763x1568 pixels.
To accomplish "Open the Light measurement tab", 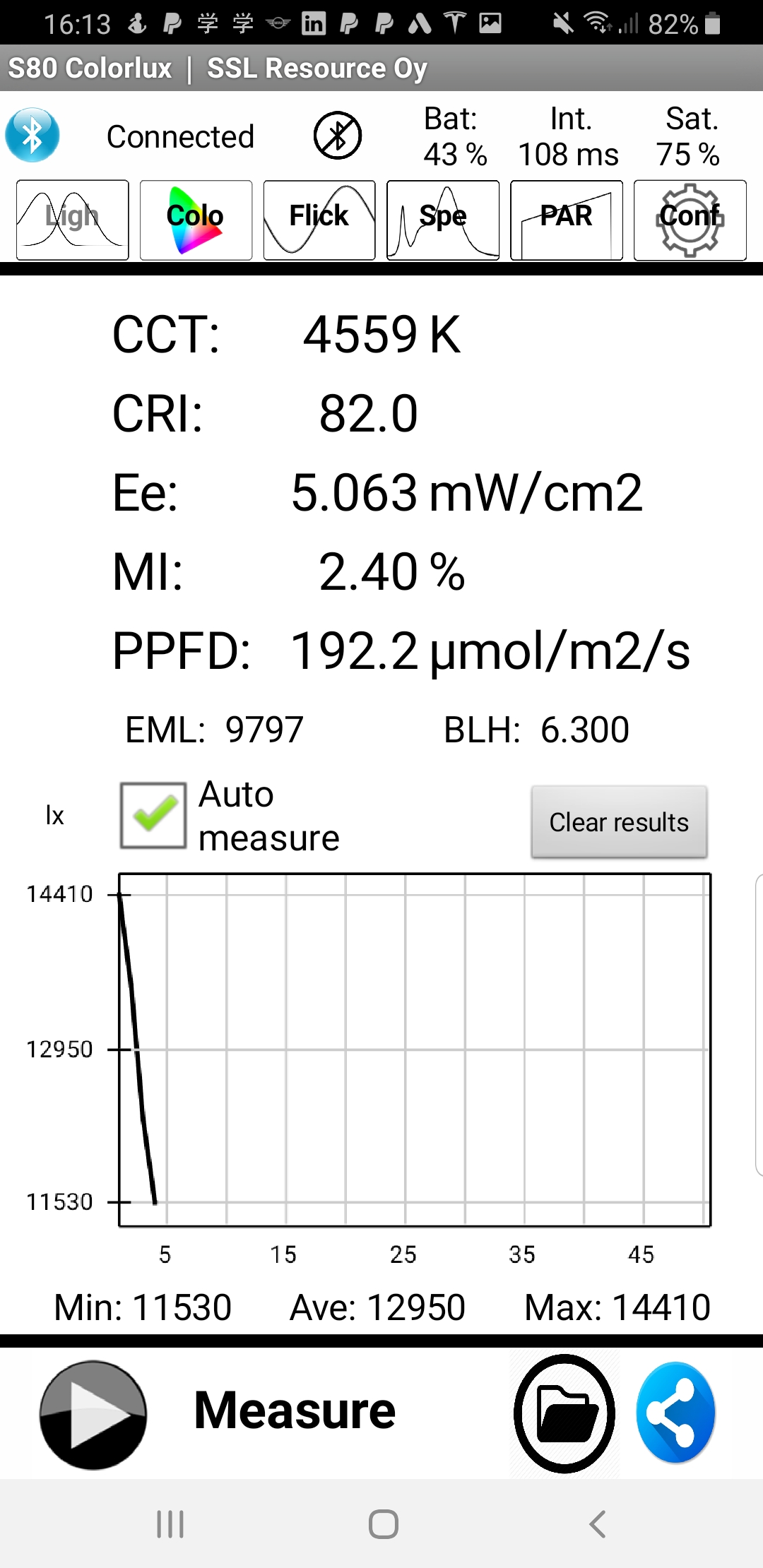I will (71, 219).
